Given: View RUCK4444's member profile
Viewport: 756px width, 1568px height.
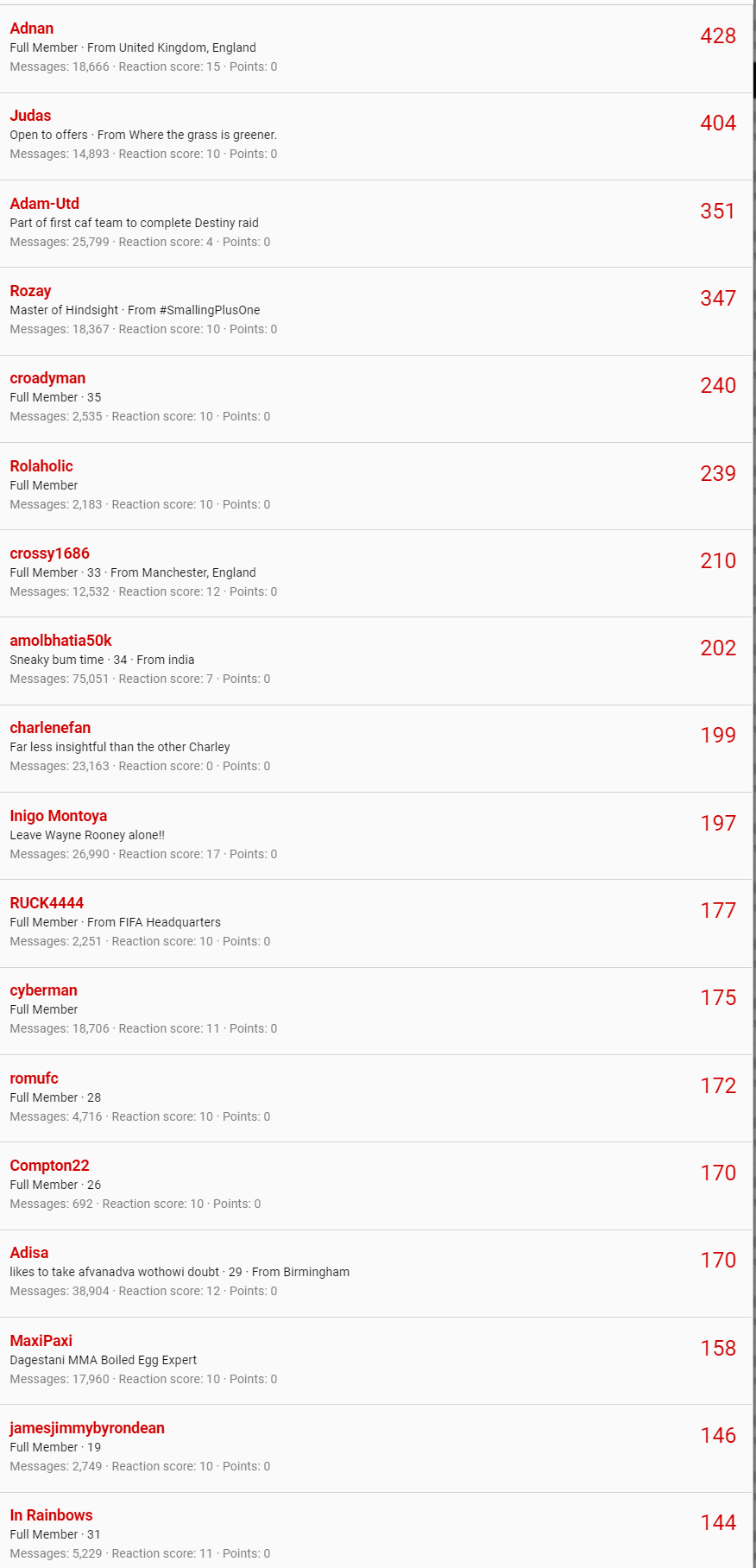Looking at the screenshot, I should (x=47, y=903).
